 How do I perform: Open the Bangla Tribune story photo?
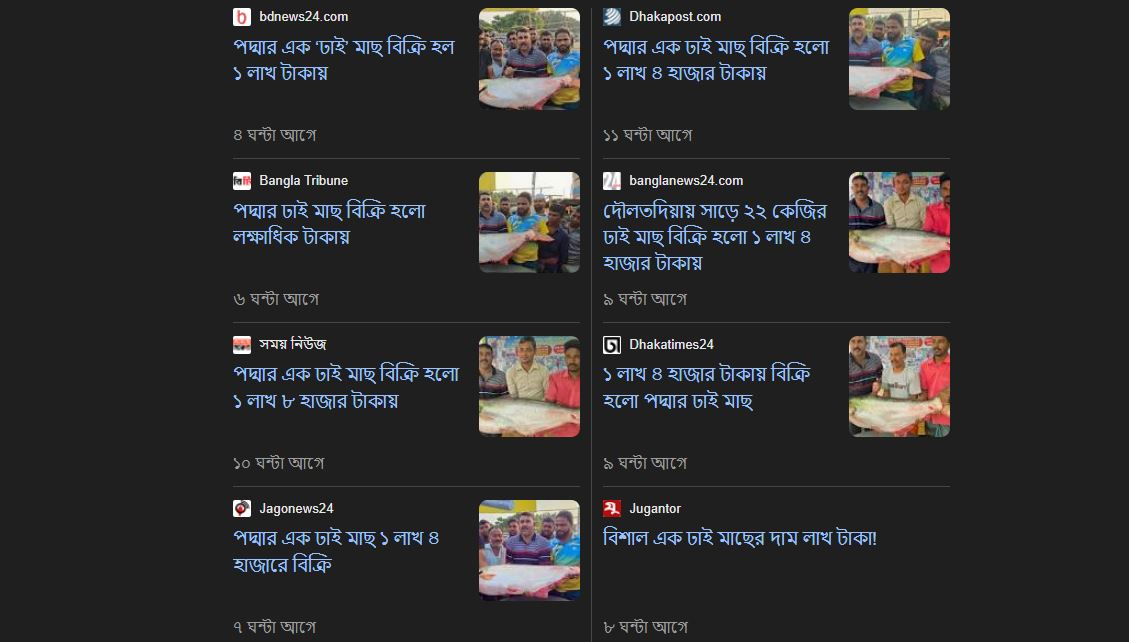(x=529, y=222)
